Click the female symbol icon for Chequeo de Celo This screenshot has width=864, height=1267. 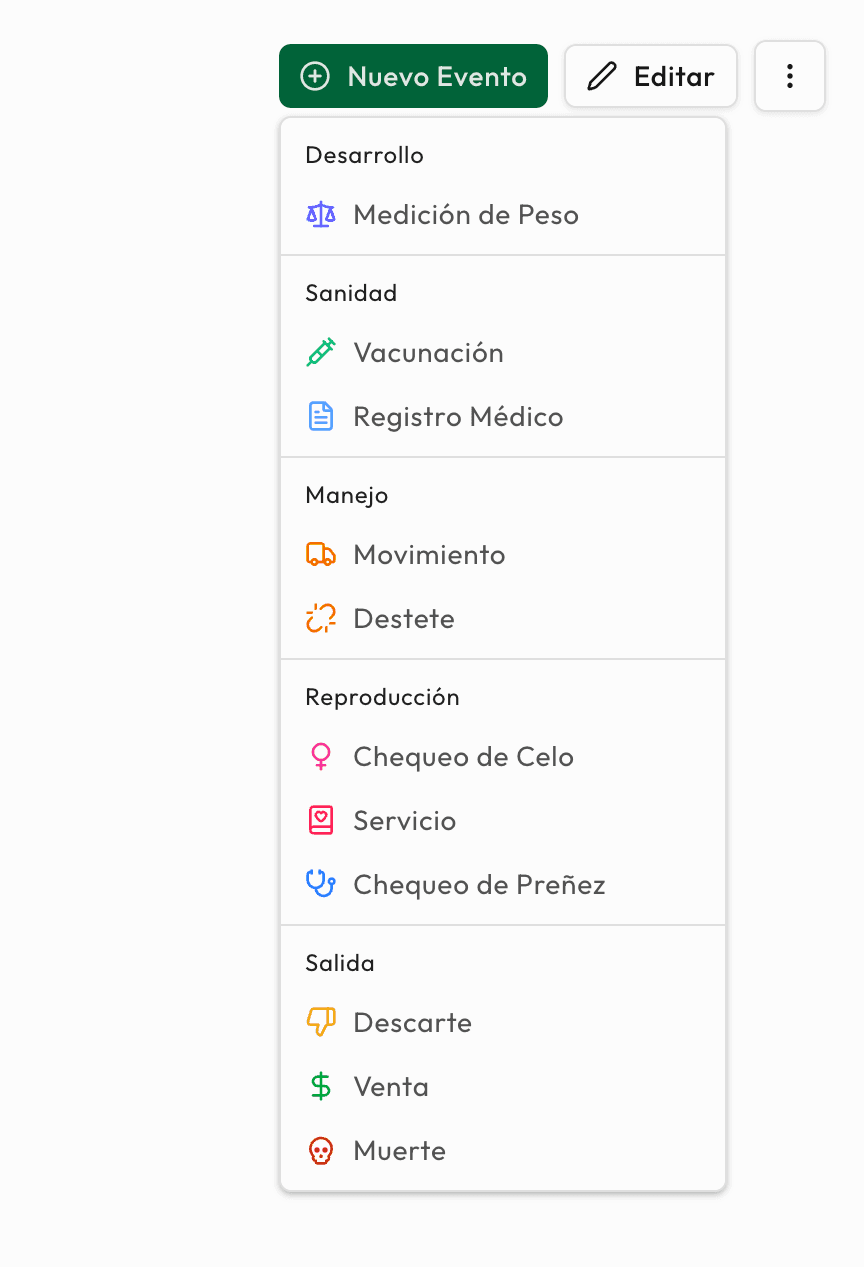[320, 756]
